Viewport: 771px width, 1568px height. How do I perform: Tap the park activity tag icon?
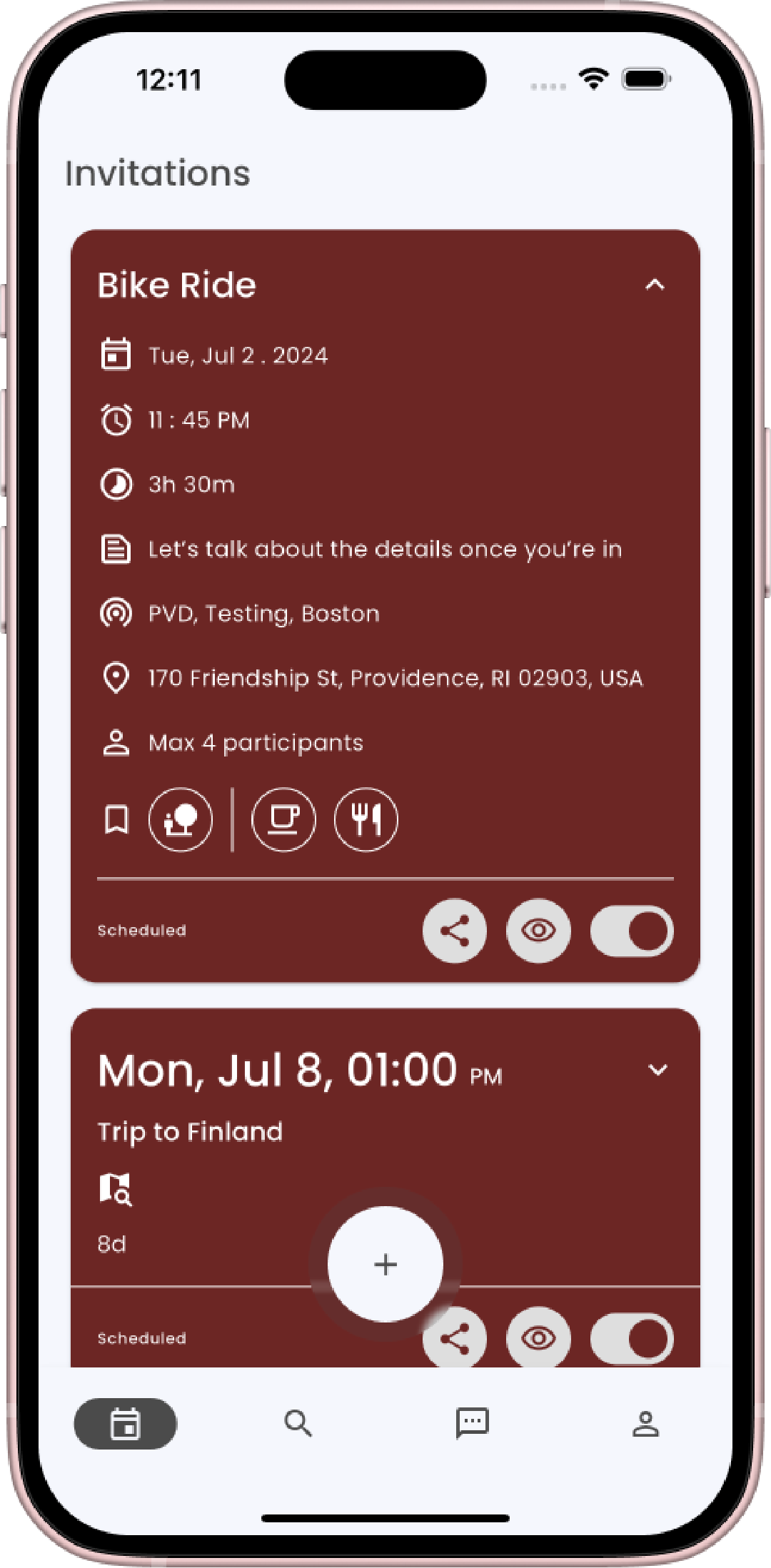181,819
